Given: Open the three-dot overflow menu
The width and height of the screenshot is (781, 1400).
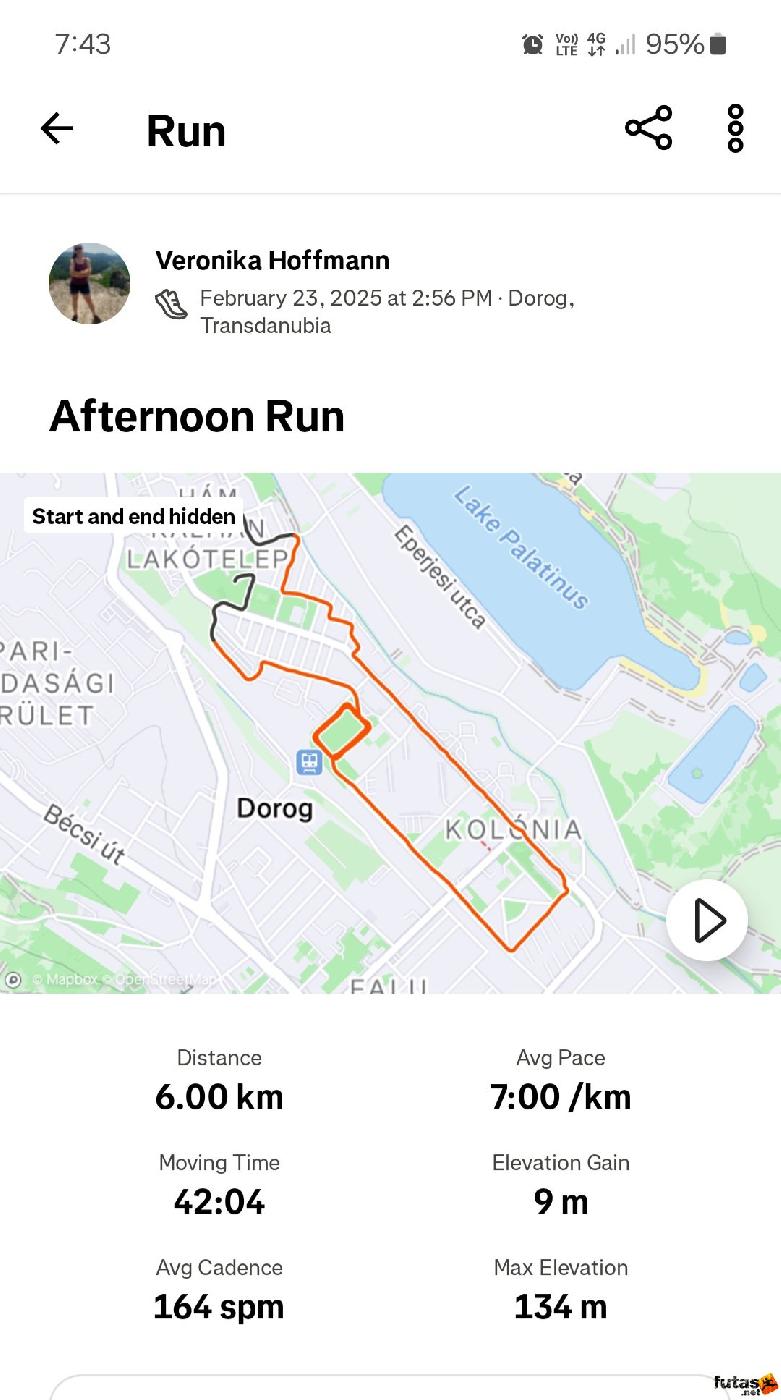Looking at the screenshot, I should [x=735, y=129].
